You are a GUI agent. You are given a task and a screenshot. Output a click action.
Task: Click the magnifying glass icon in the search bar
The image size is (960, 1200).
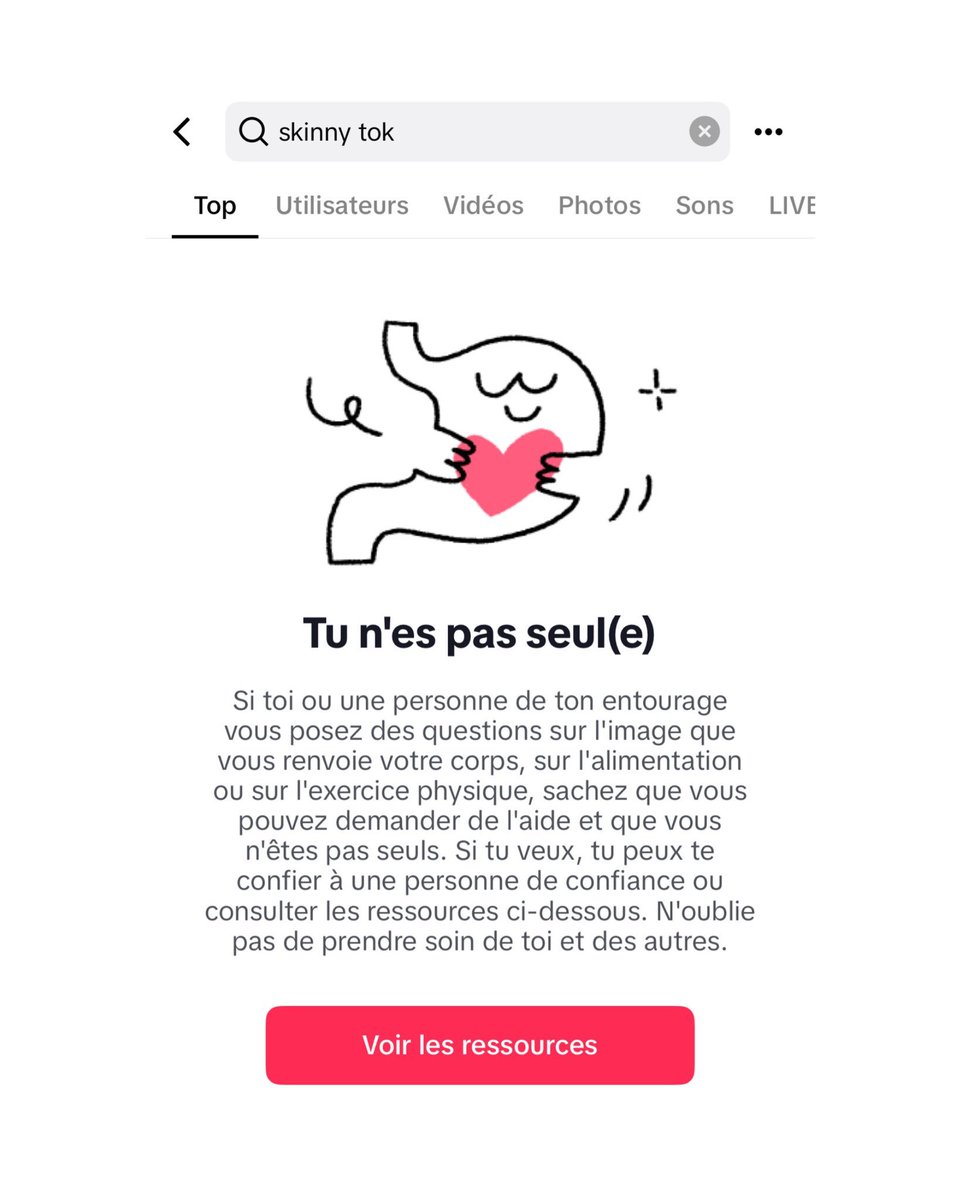coord(252,131)
